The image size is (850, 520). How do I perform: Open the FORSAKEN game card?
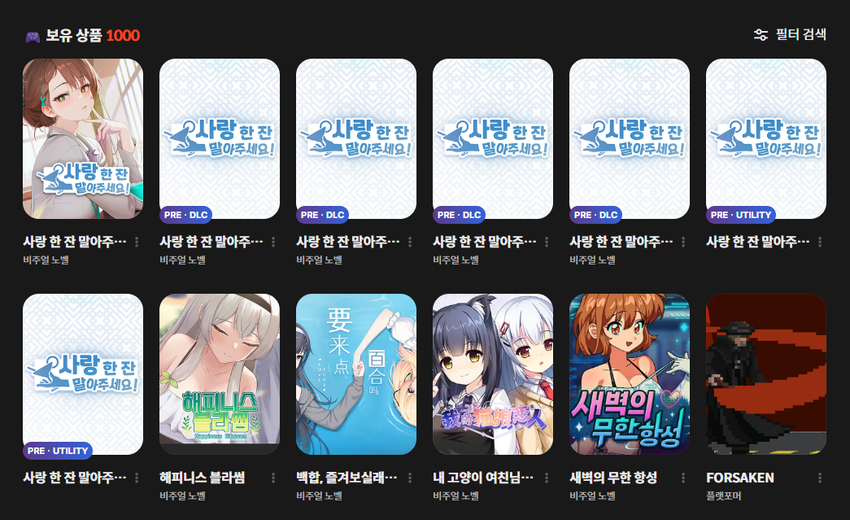(766, 373)
